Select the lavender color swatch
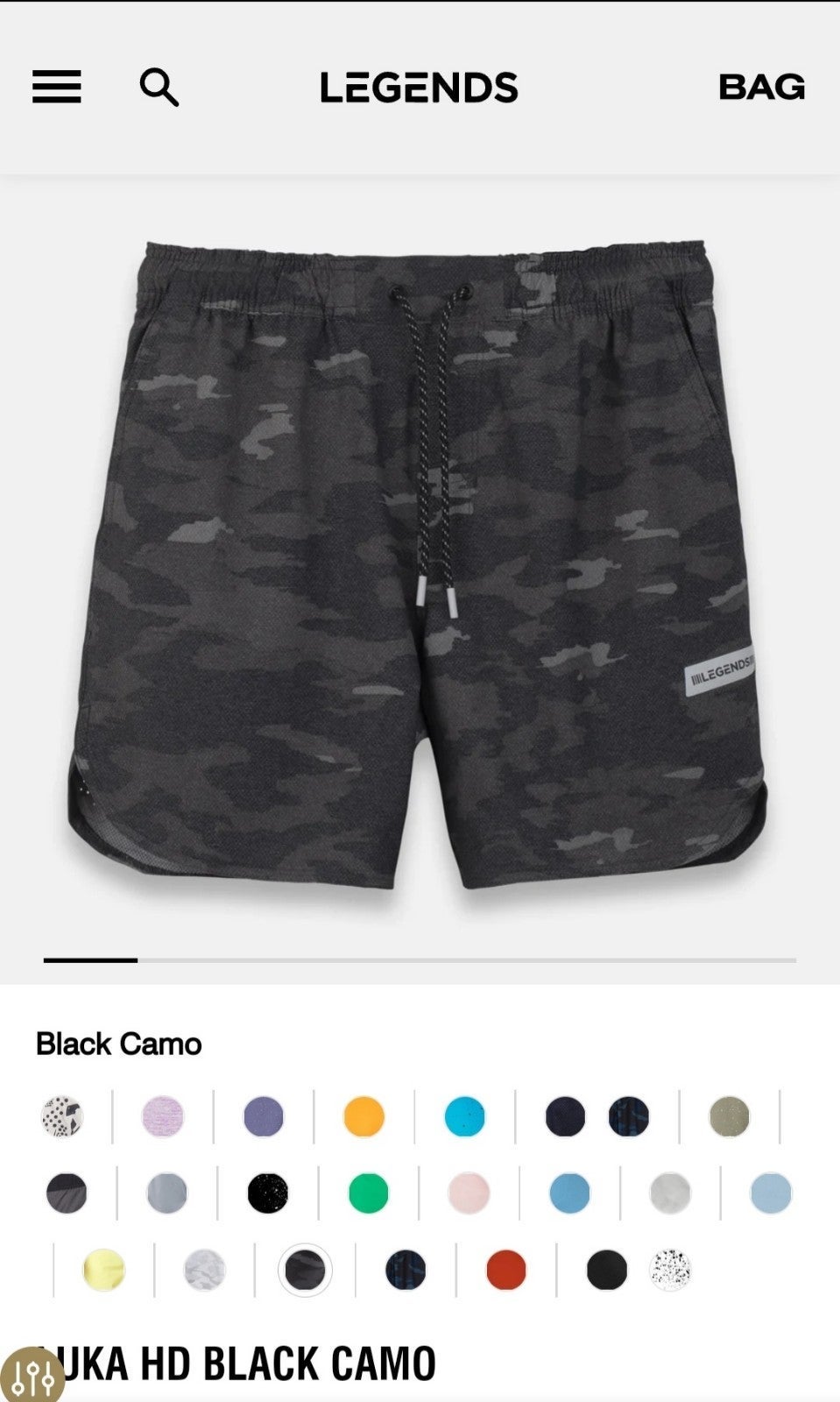The image size is (840, 1402). point(163,1116)
